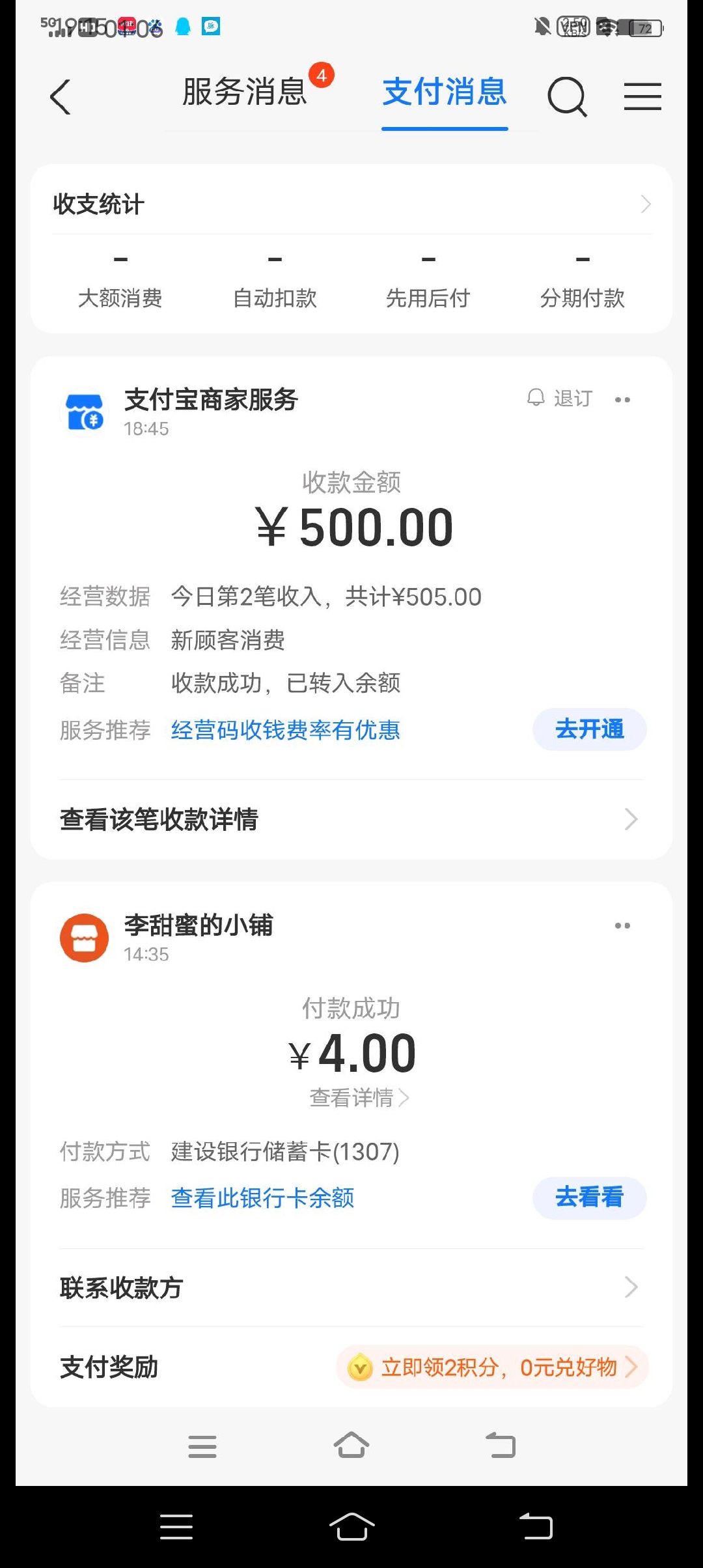Open more options for 支付宝商家服务 card
Image resolution: width=703 pixels, height=1568 pixels.
point(622,399)
